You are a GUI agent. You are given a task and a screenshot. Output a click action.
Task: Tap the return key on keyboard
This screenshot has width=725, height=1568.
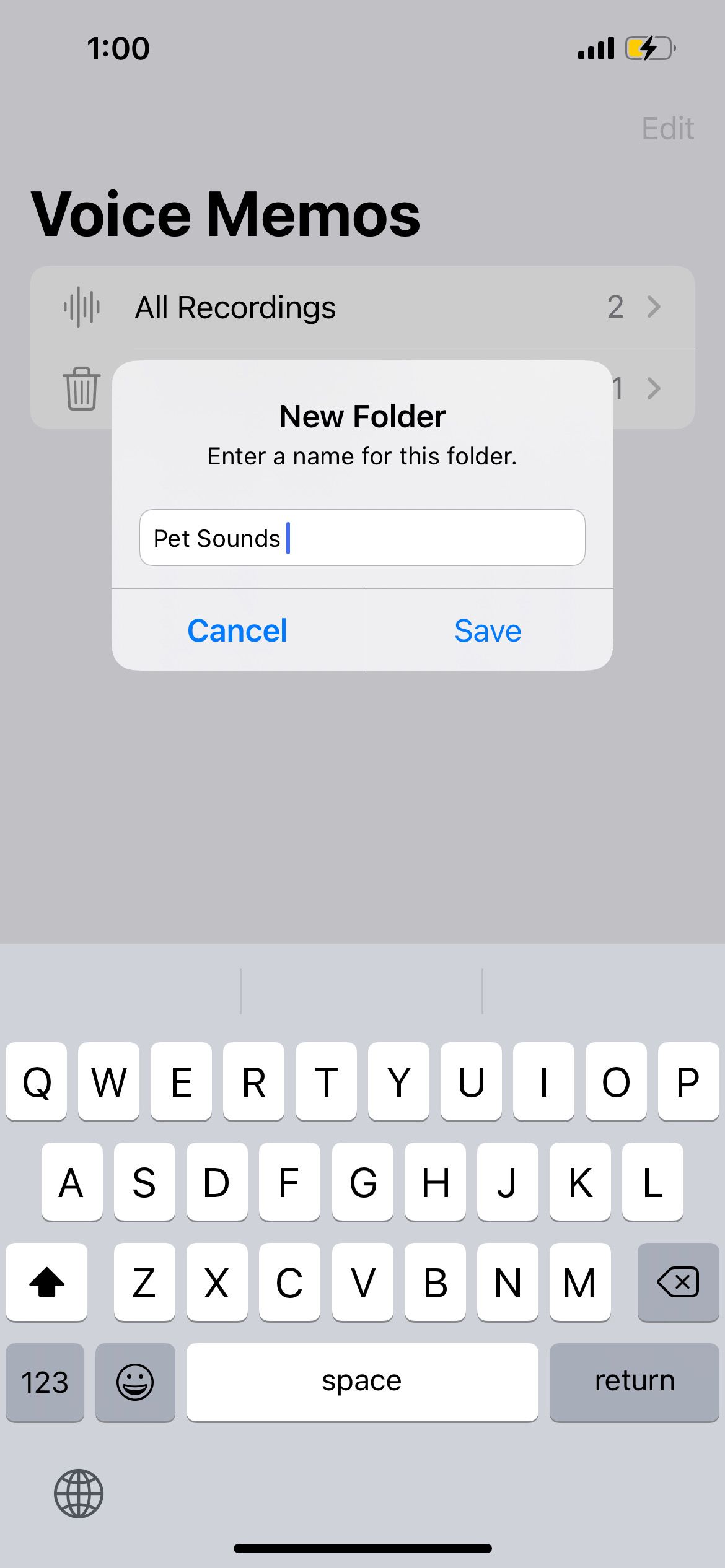point(634,1382)
